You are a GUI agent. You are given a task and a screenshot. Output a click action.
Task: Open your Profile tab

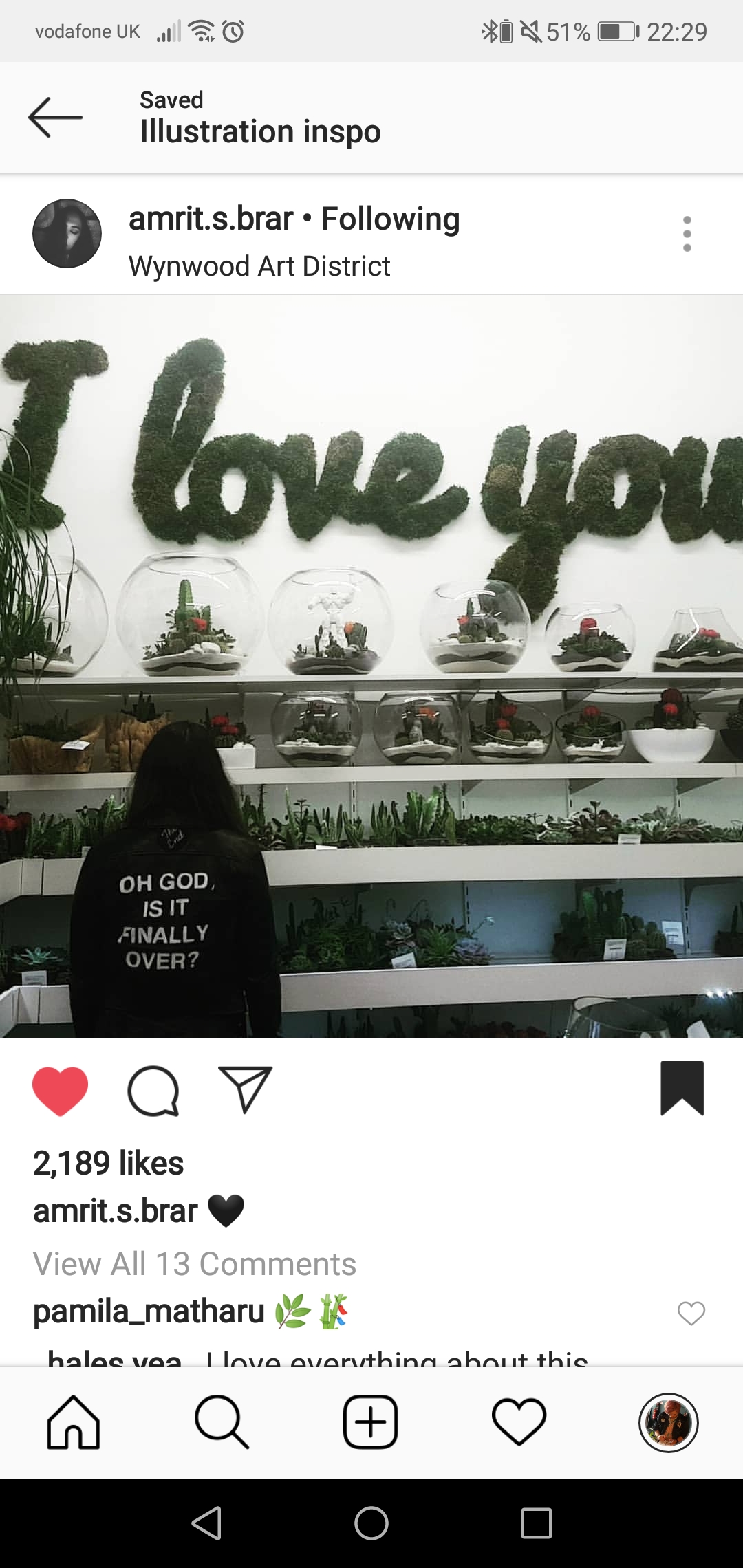[668, 1422]
